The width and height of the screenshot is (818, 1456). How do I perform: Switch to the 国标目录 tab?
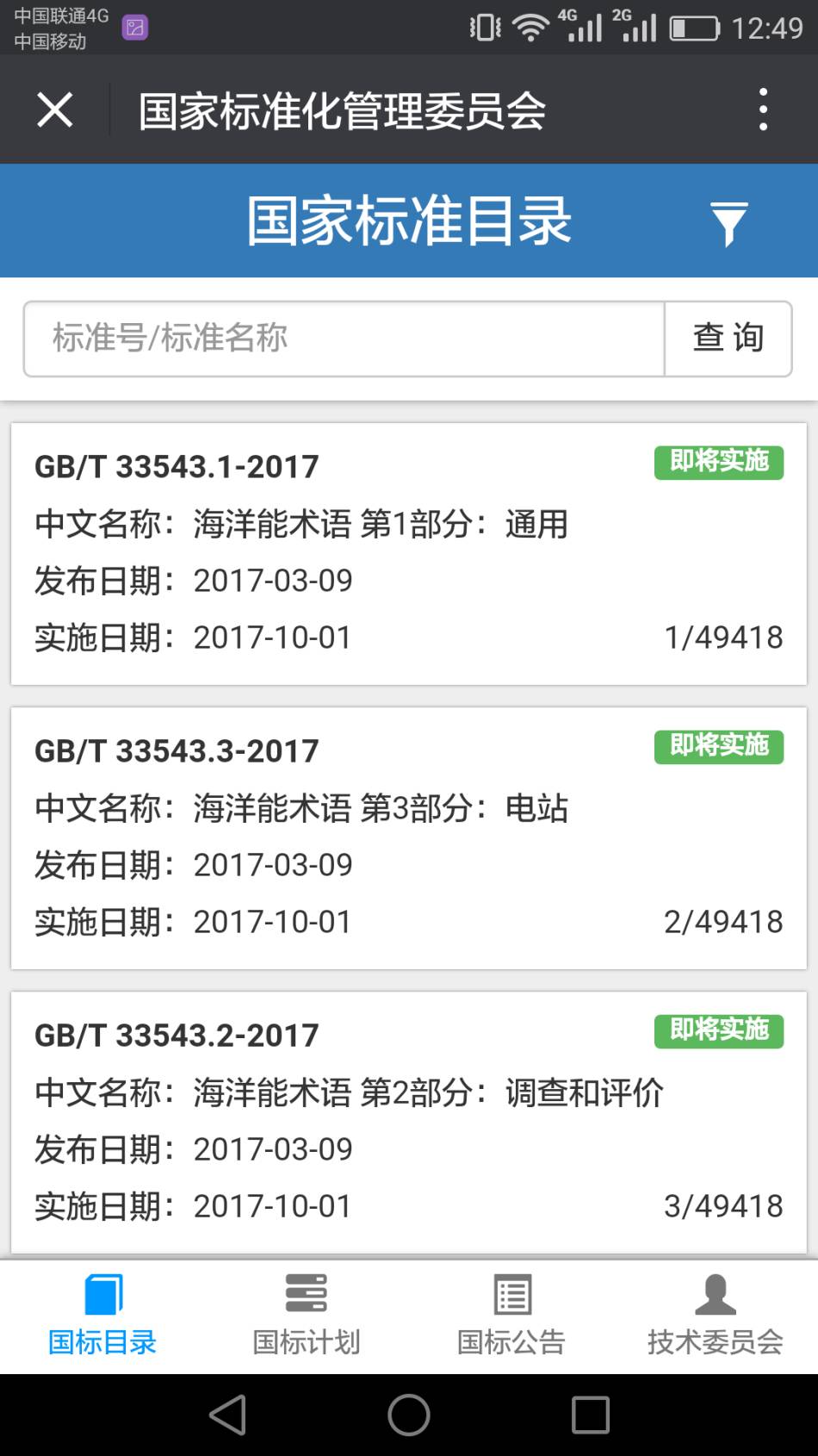click(102, 1316)
